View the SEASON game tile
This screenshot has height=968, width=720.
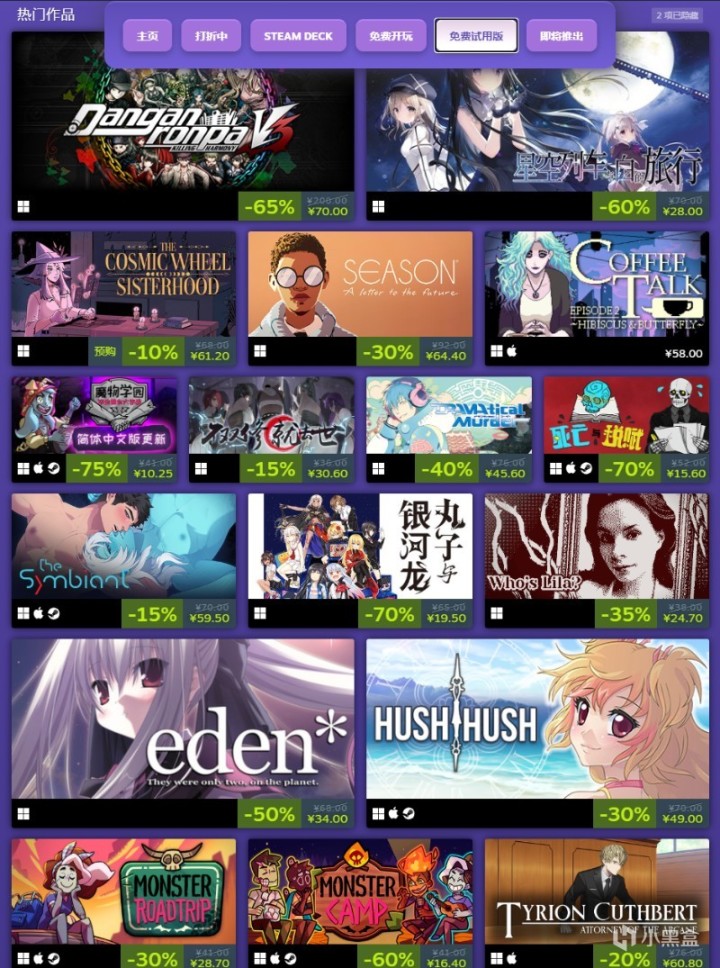360,285
